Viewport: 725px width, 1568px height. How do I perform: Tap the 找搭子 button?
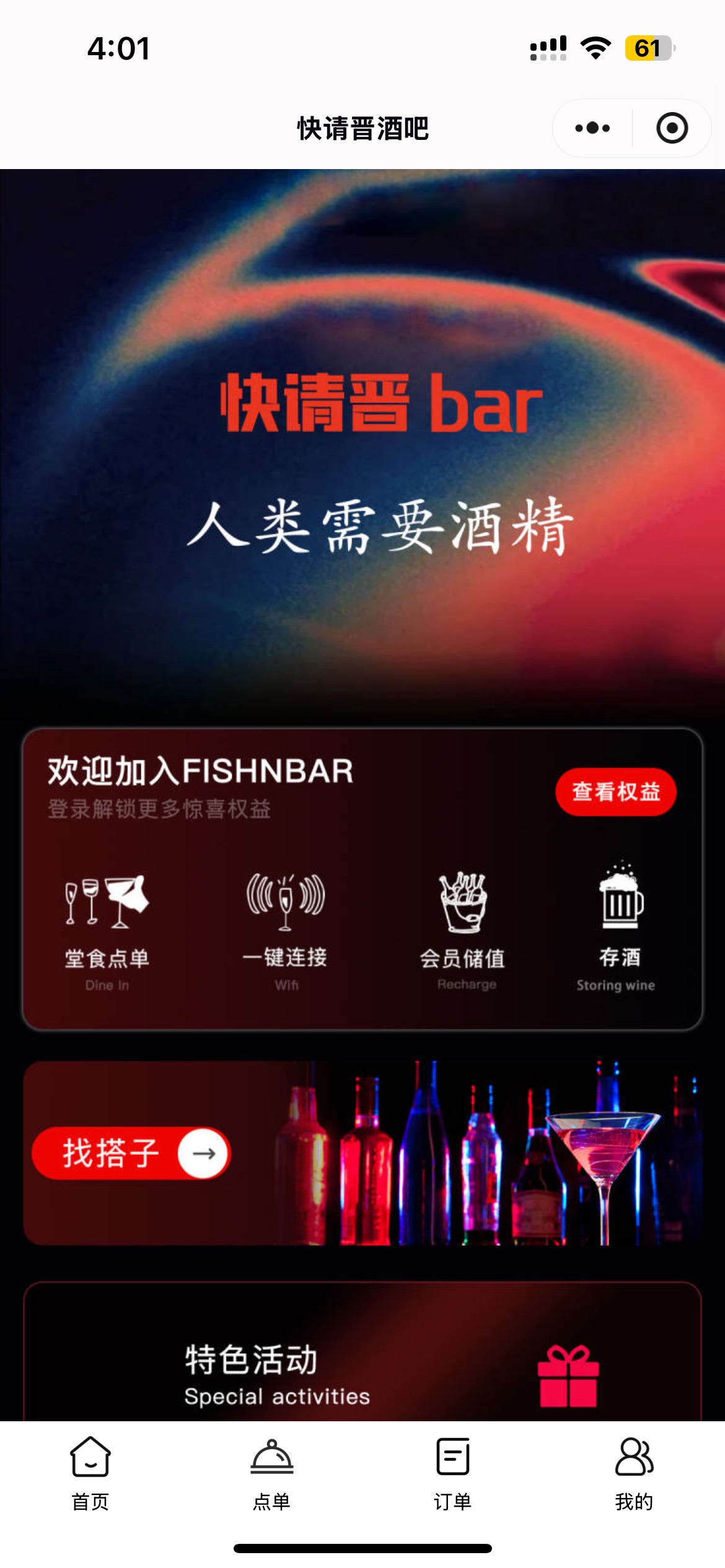click(131, 1153)
